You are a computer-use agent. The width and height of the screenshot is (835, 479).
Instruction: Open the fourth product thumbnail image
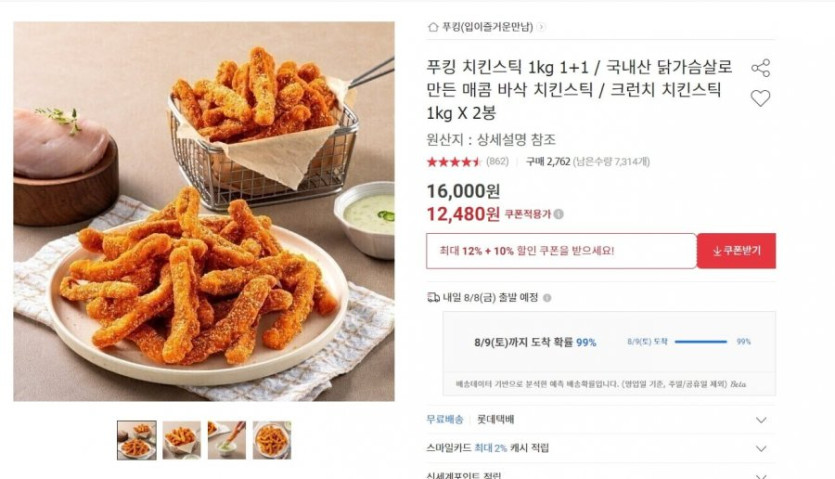(271, 440)
